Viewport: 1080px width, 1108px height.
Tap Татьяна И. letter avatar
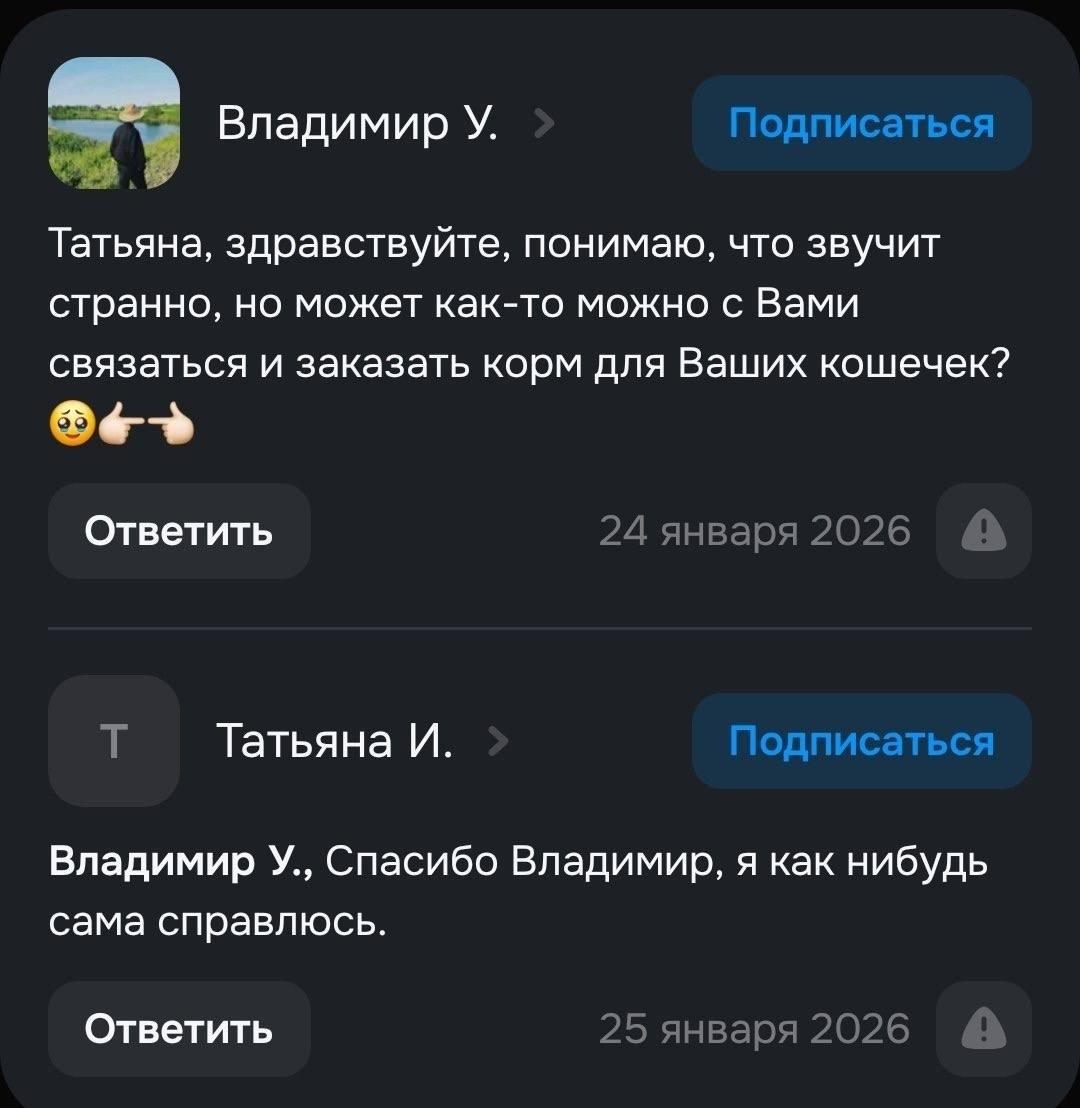(x=114, y=741)
